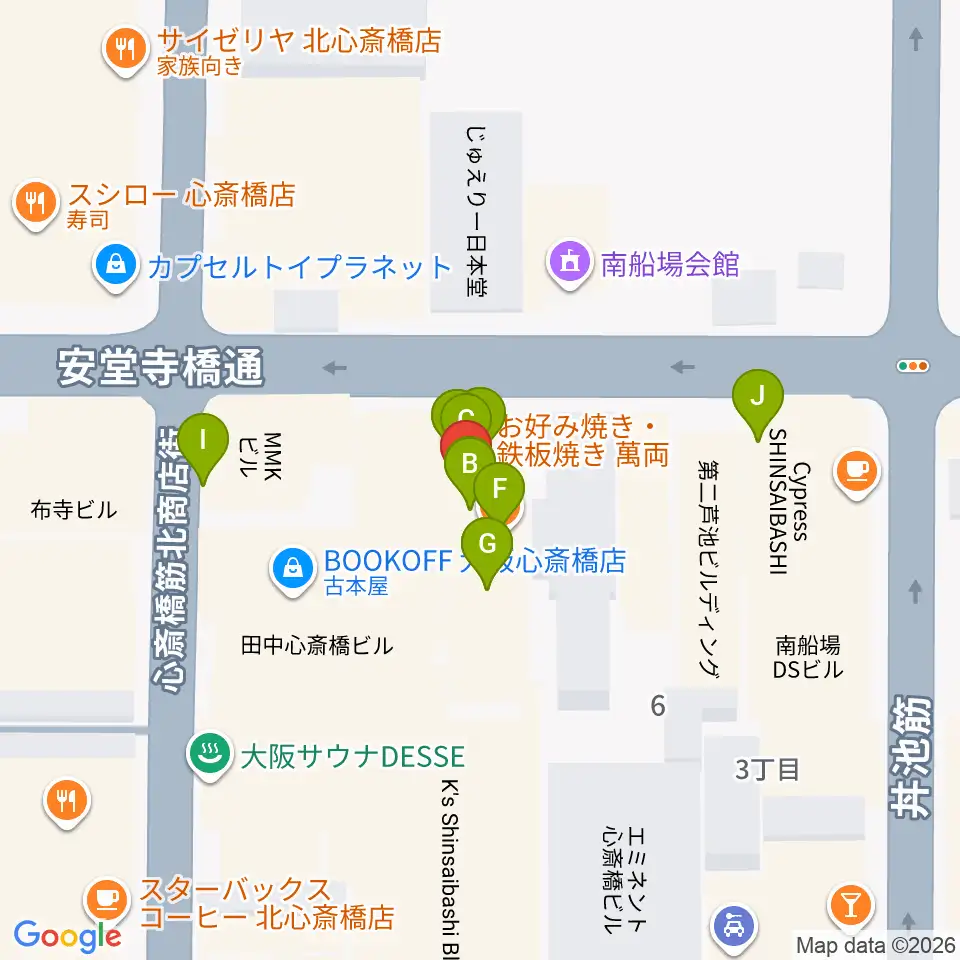Tap the カプセルトイプラネット shop pin
This screenshot has width=960, height=960.
tap(116, 266)
